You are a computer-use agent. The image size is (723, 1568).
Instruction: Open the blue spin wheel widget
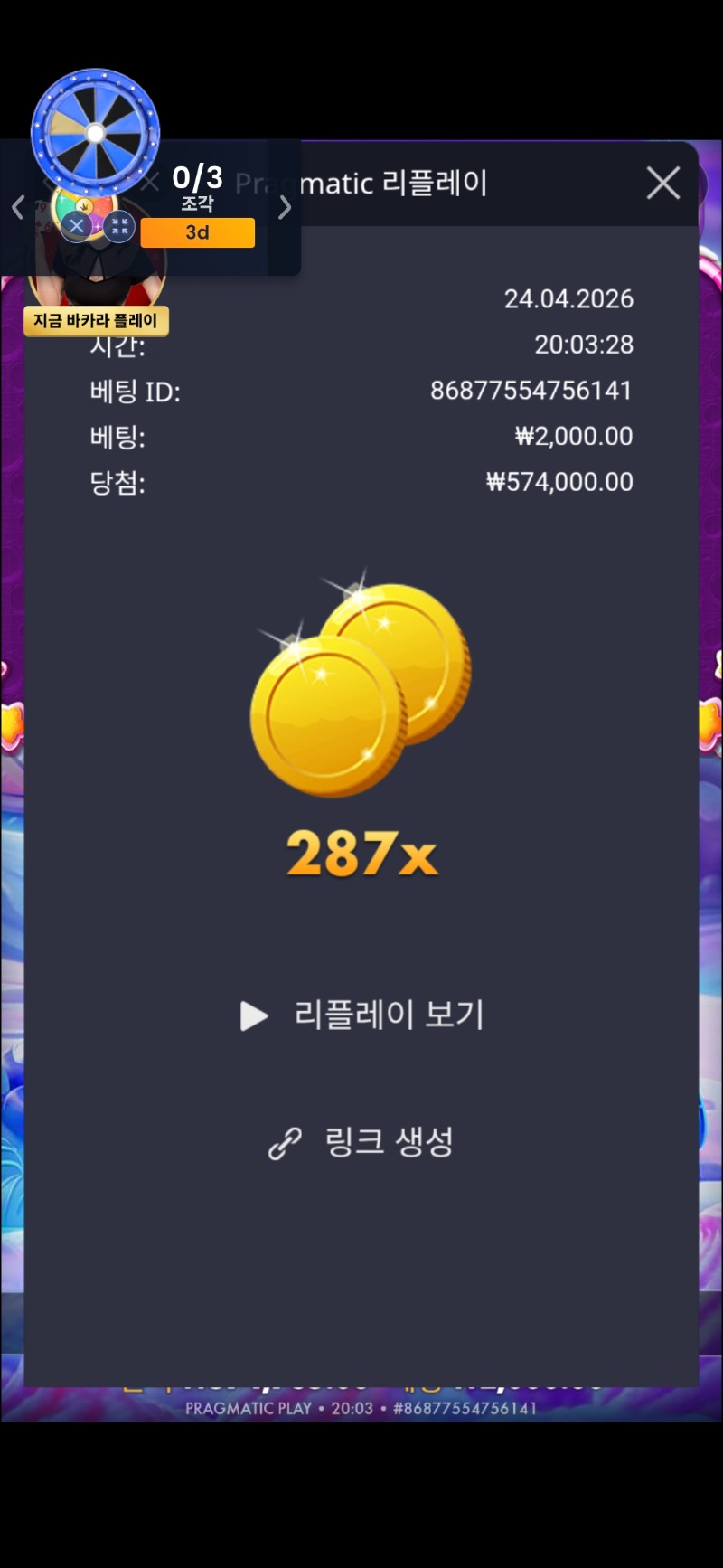click(95, 133)
